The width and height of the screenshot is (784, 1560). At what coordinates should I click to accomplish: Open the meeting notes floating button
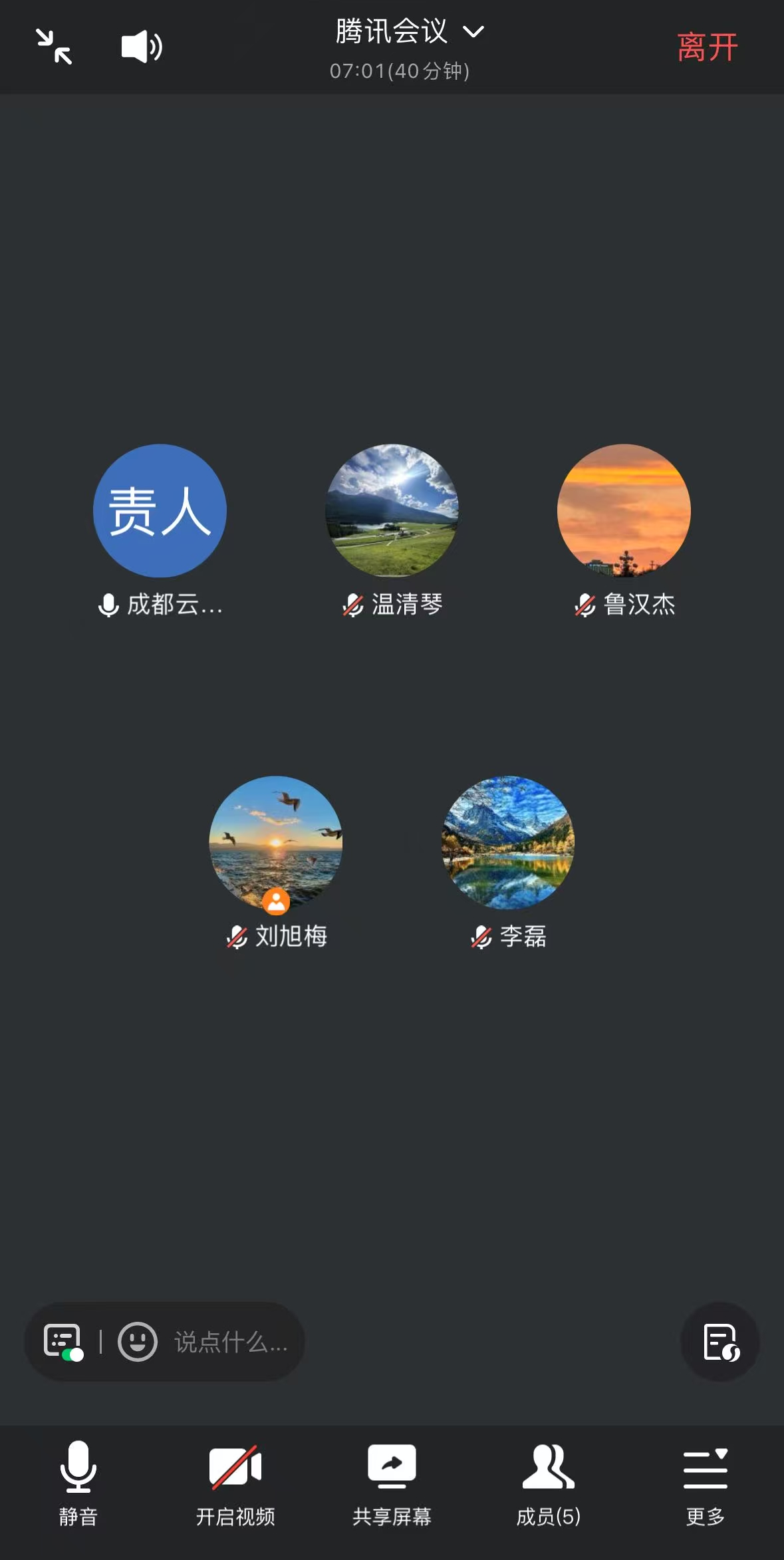tap(720, 1342)
